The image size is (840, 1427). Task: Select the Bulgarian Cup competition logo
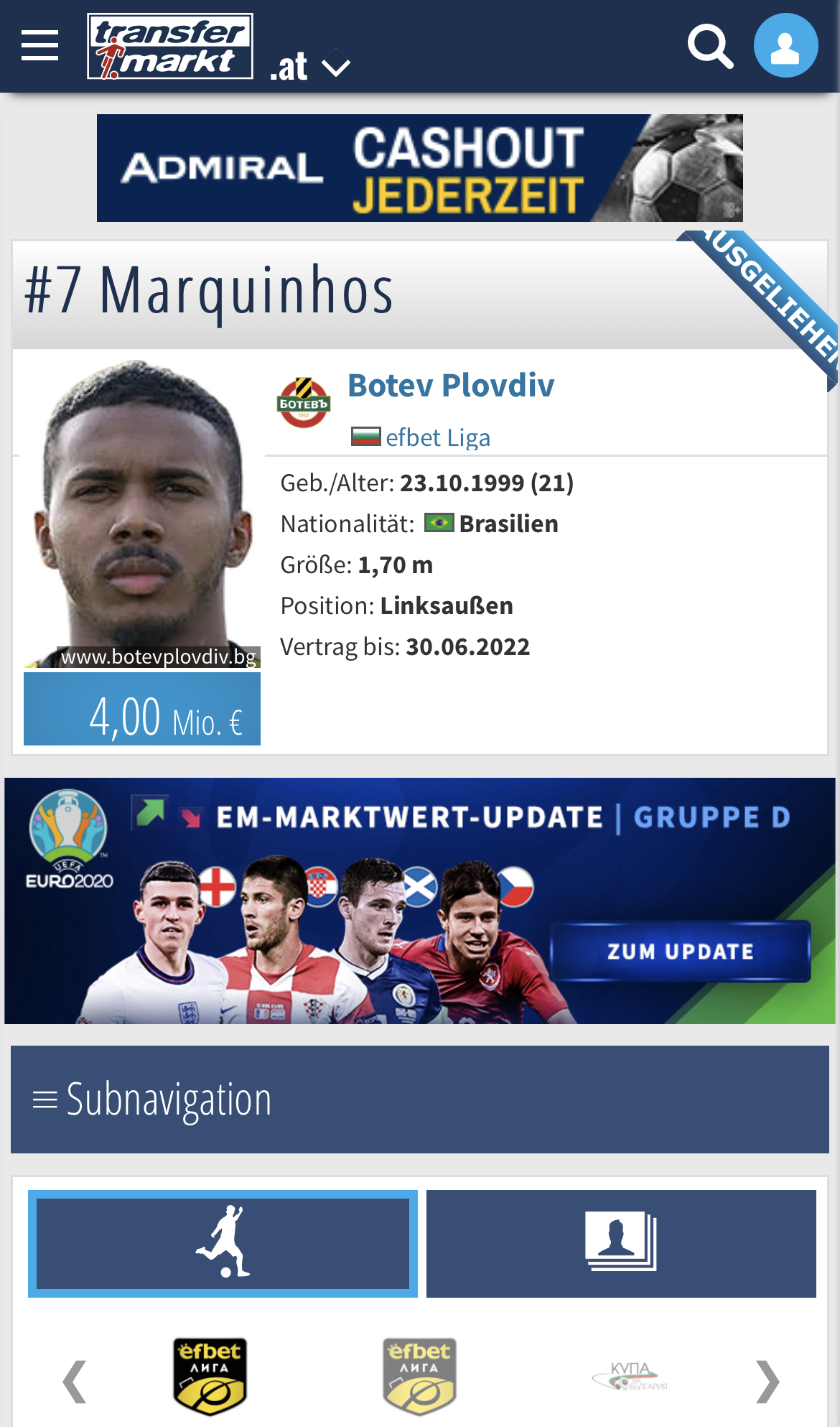pyautogui.click(x=630, y=1376)
